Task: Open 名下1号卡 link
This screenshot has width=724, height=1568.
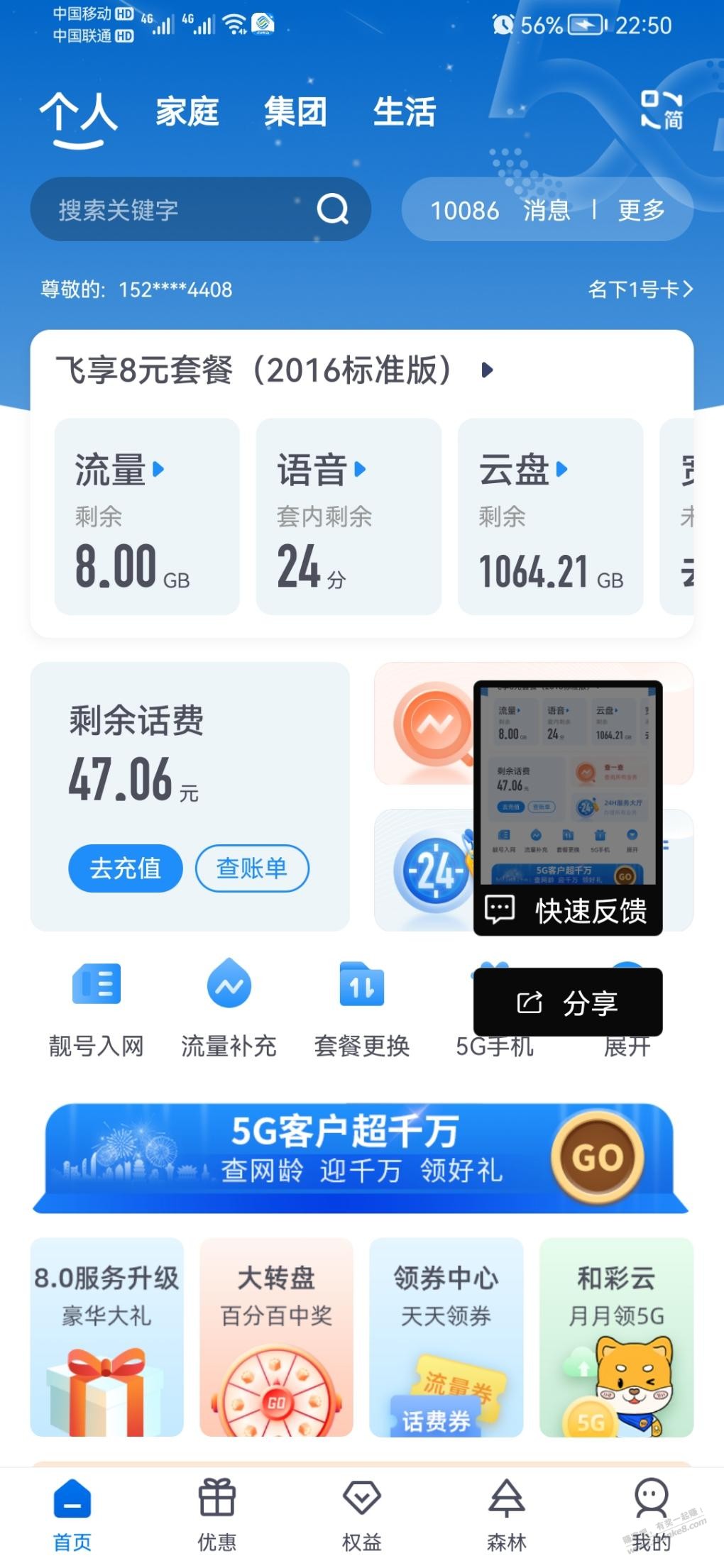Action: point(640,289)
